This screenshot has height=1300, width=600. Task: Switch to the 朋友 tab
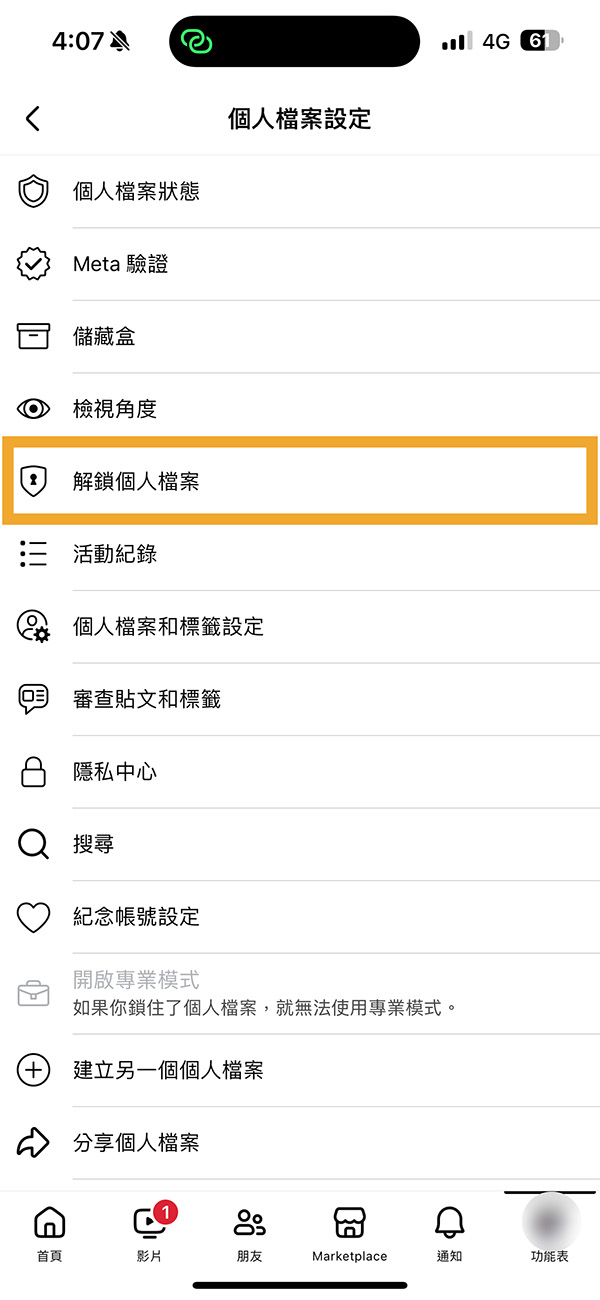[x=249, y=1234]
